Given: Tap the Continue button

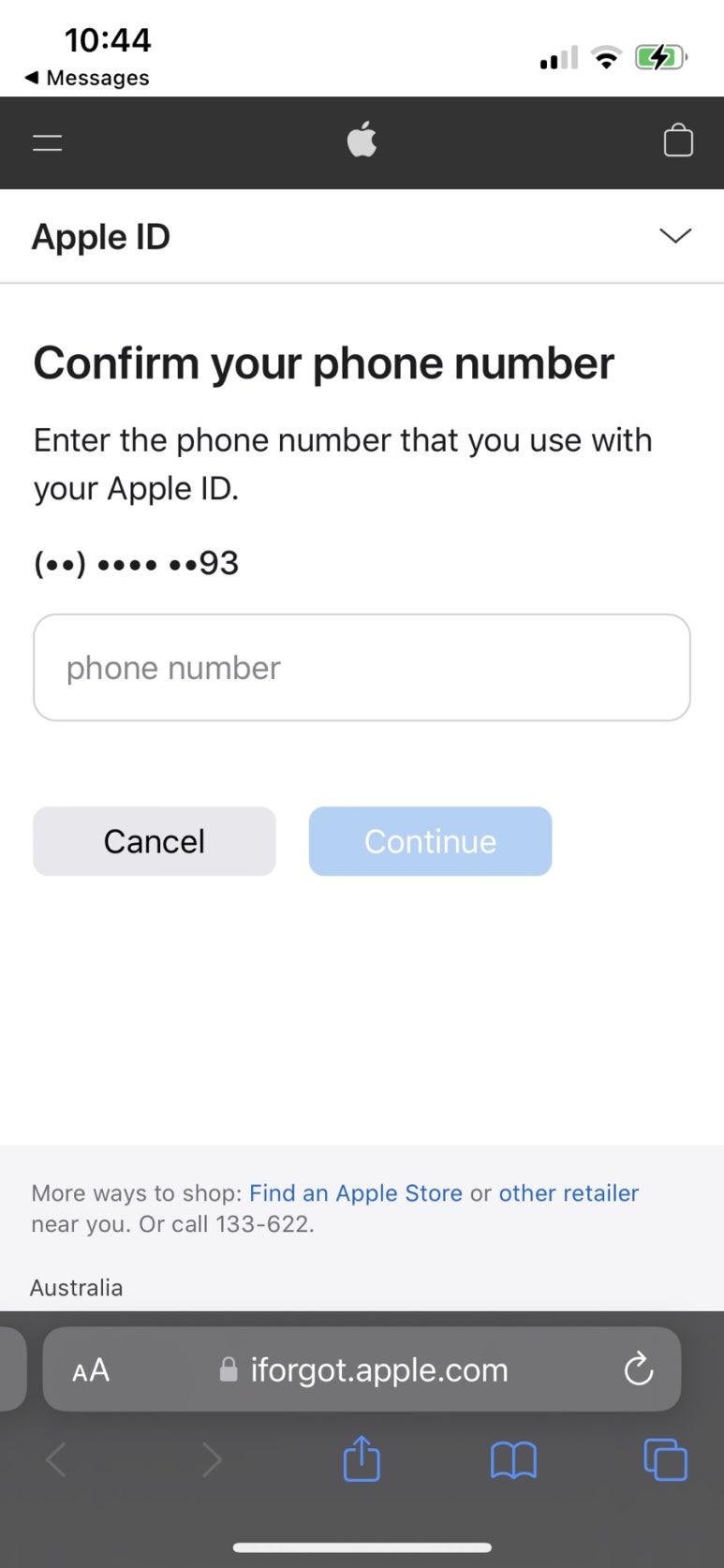Looking at the screenshot, I should [x=430, y=841].
